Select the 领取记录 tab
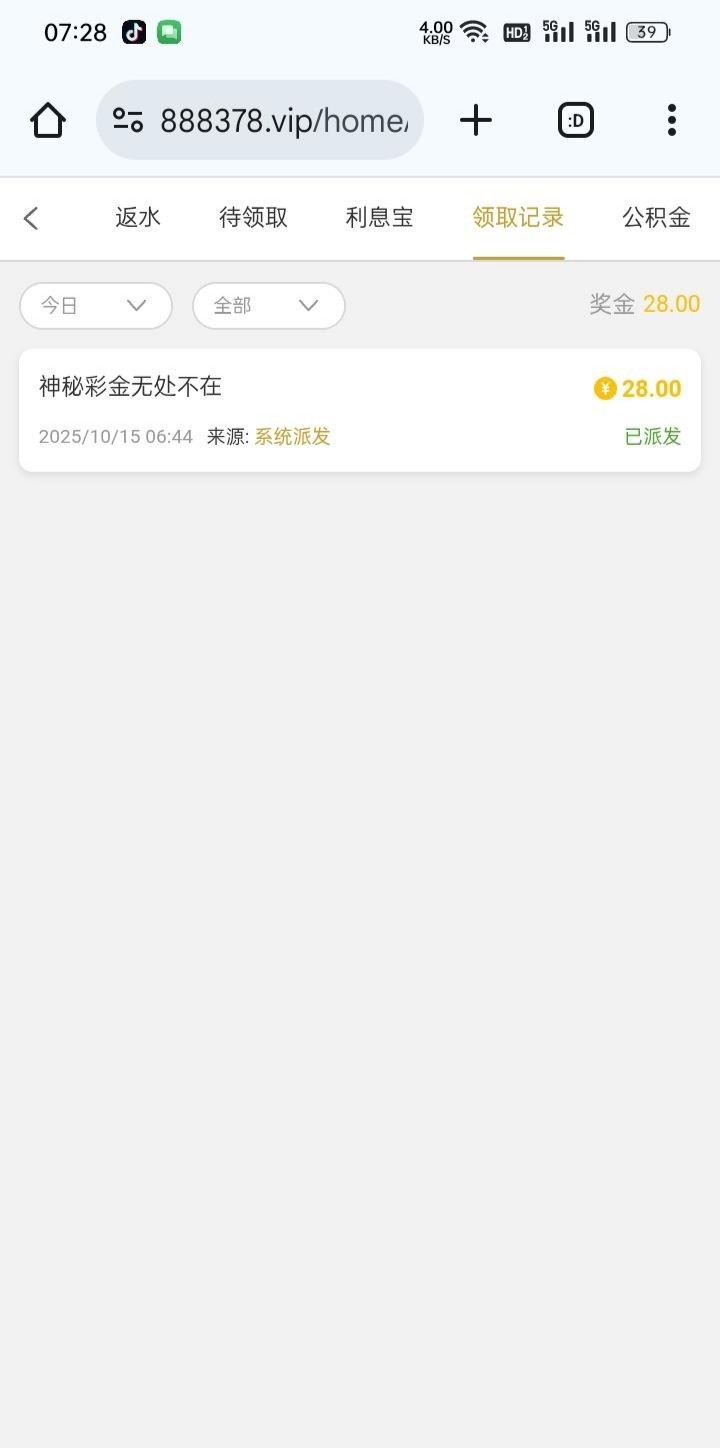The image size is (720, 1448). pyautogui.click(x=518, y=218)
